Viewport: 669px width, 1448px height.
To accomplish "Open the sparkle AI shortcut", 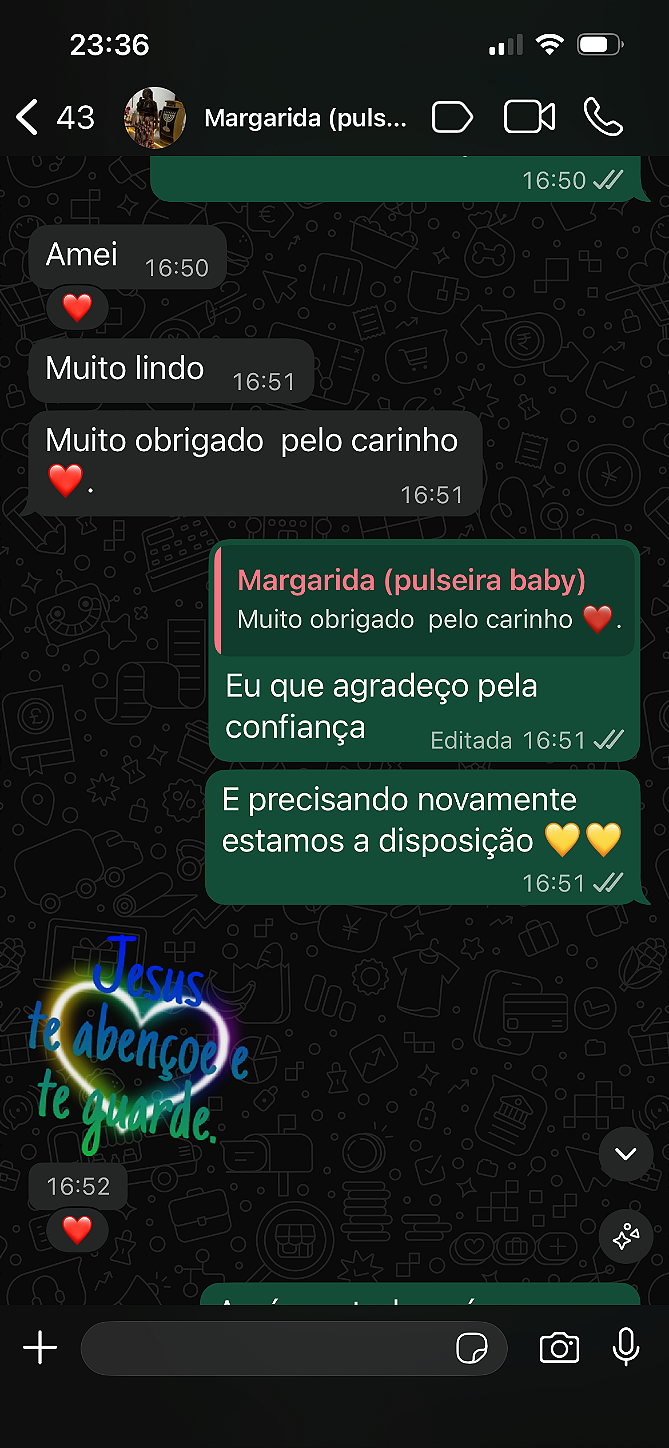I will click(x=626, y=1237).
